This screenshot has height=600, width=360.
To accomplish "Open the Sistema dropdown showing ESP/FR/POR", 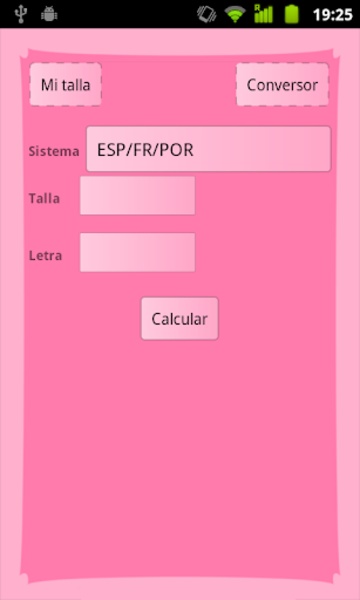I will pos(209,149).
